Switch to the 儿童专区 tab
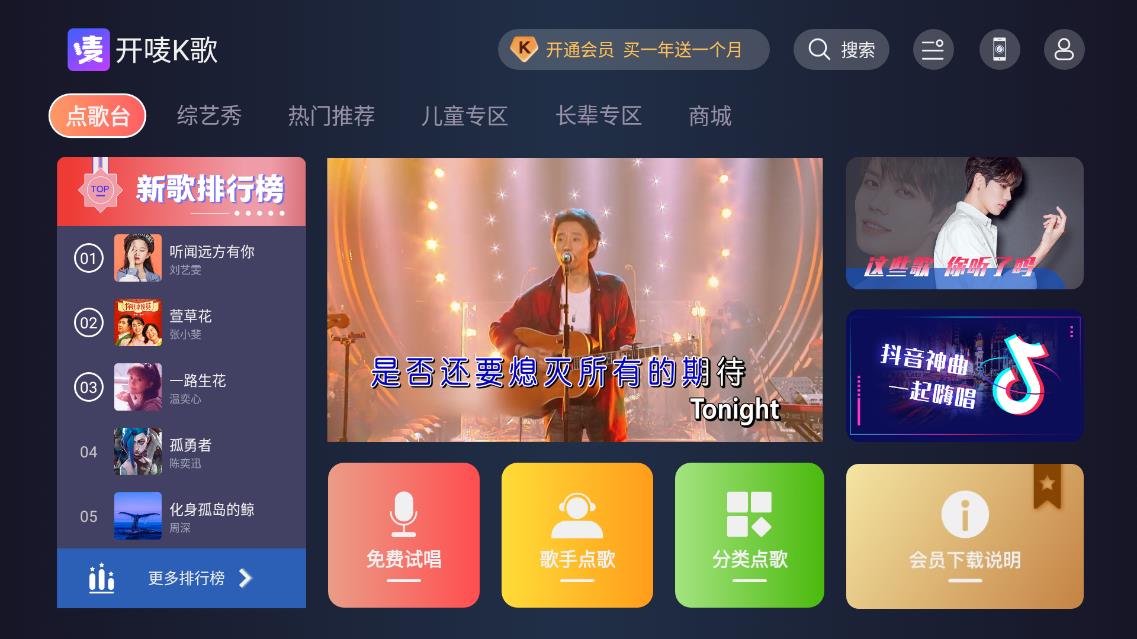This screenshot has height=639, width=1137. pyautogui.click(x=465, y=116)
